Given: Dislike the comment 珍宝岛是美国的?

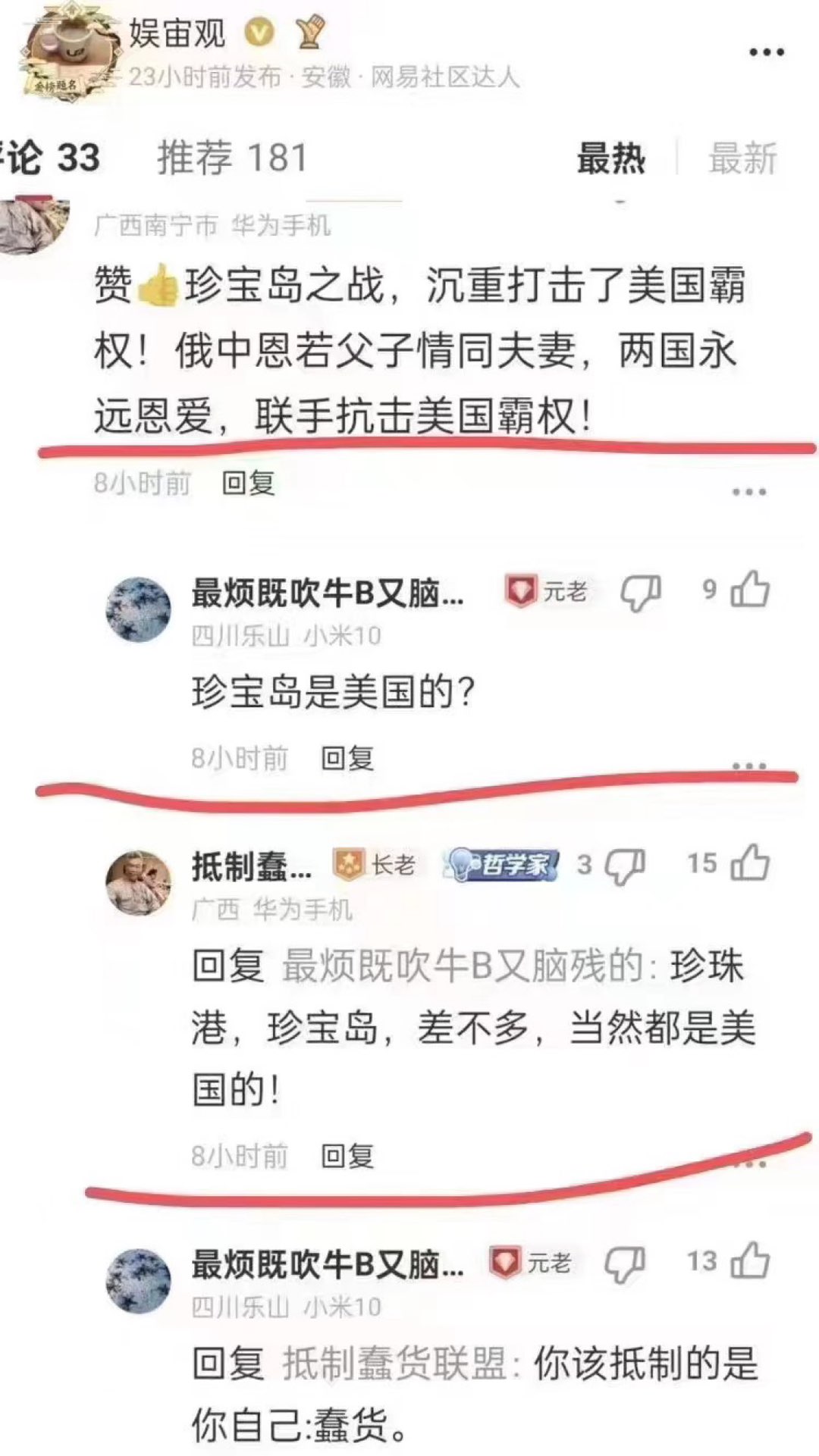Looking at the screenshot, I should 641,592.
